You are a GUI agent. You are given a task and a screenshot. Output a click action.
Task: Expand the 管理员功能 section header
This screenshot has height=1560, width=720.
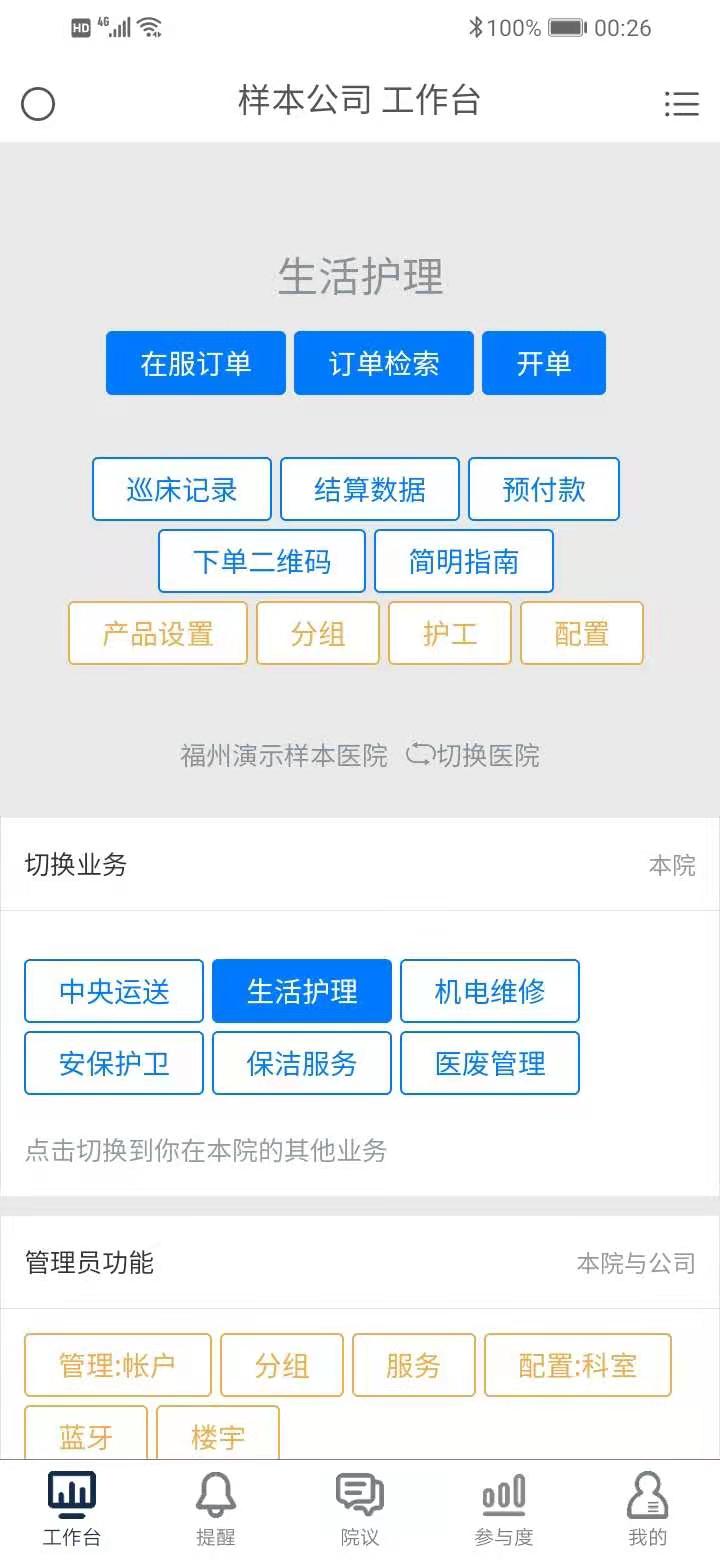(x=87, y=1264)
